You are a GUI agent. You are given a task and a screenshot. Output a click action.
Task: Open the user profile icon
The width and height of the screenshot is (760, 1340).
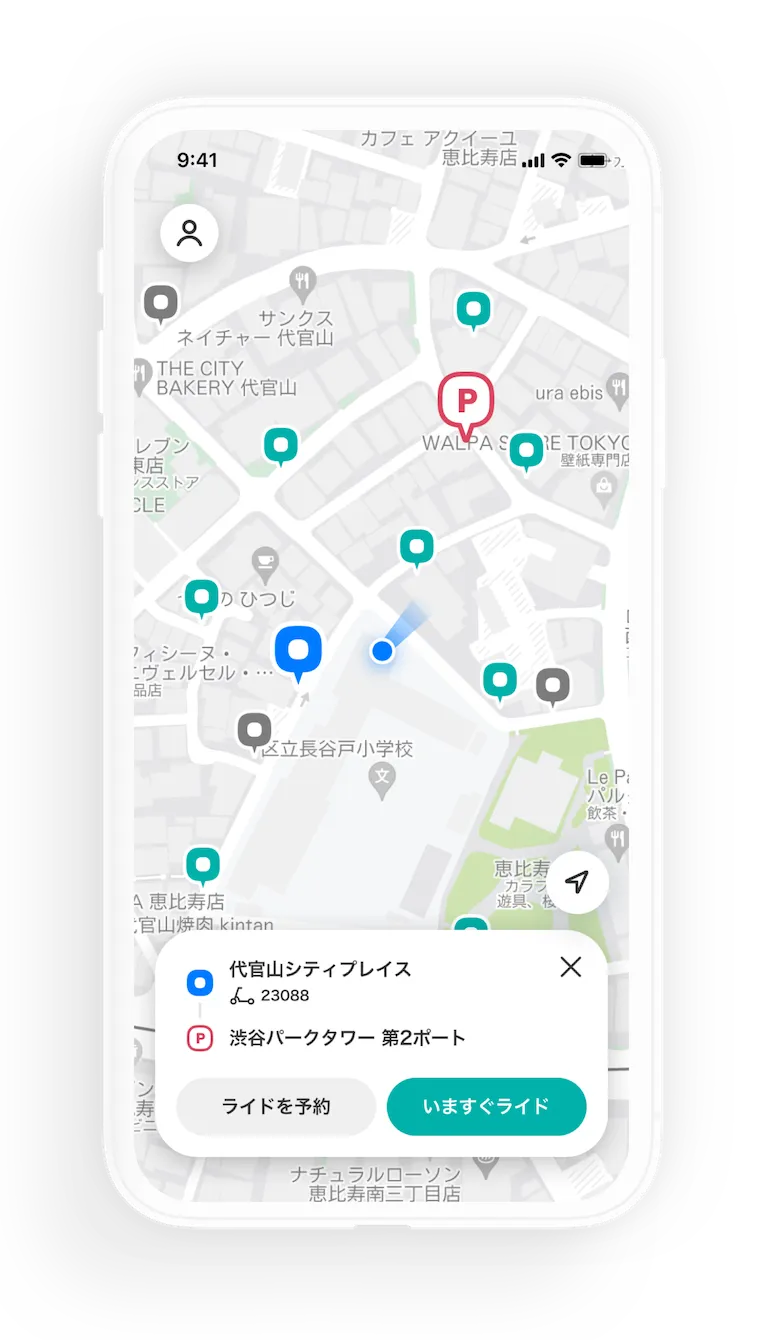[189, 233]
